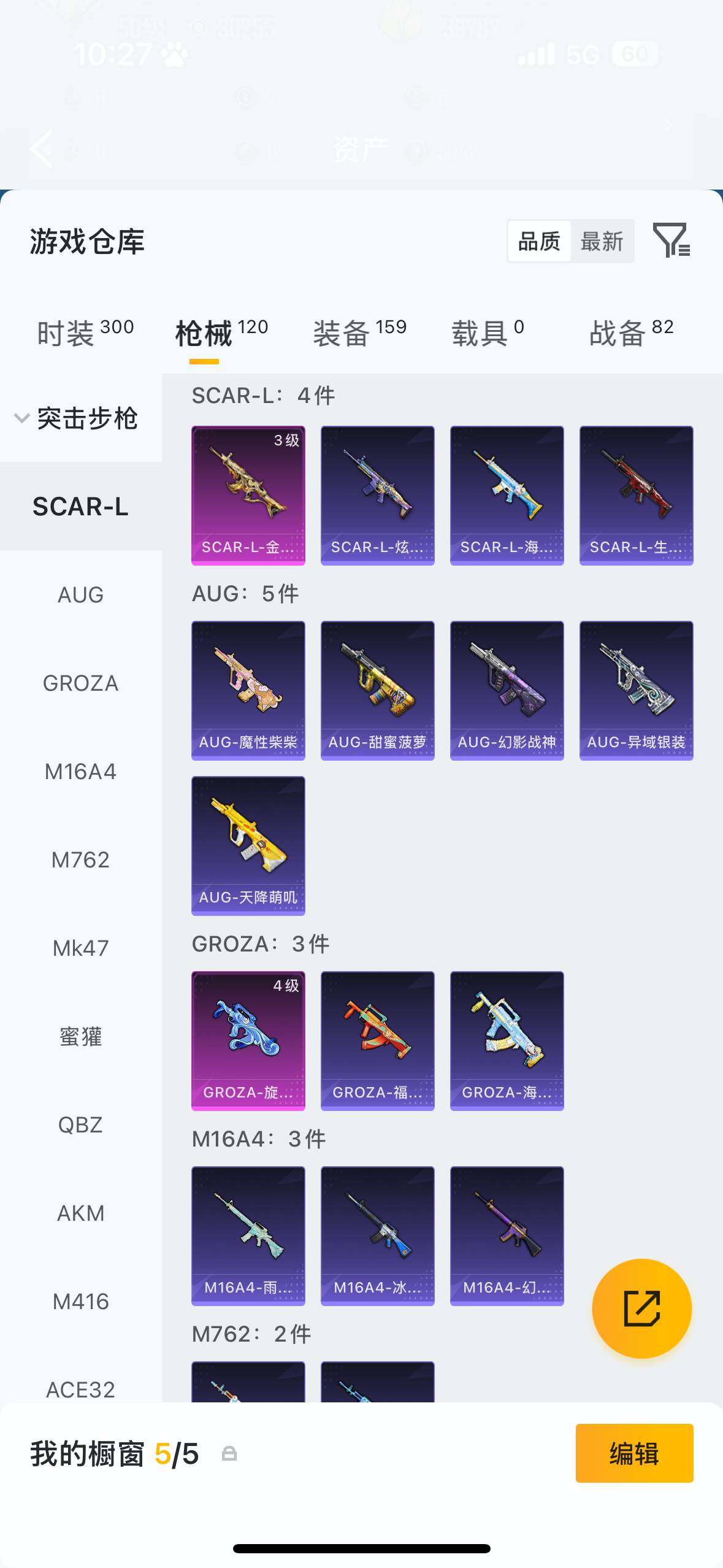
Task: Open the SCAR-L-金... level 3 skin
Action: [248, 495]
